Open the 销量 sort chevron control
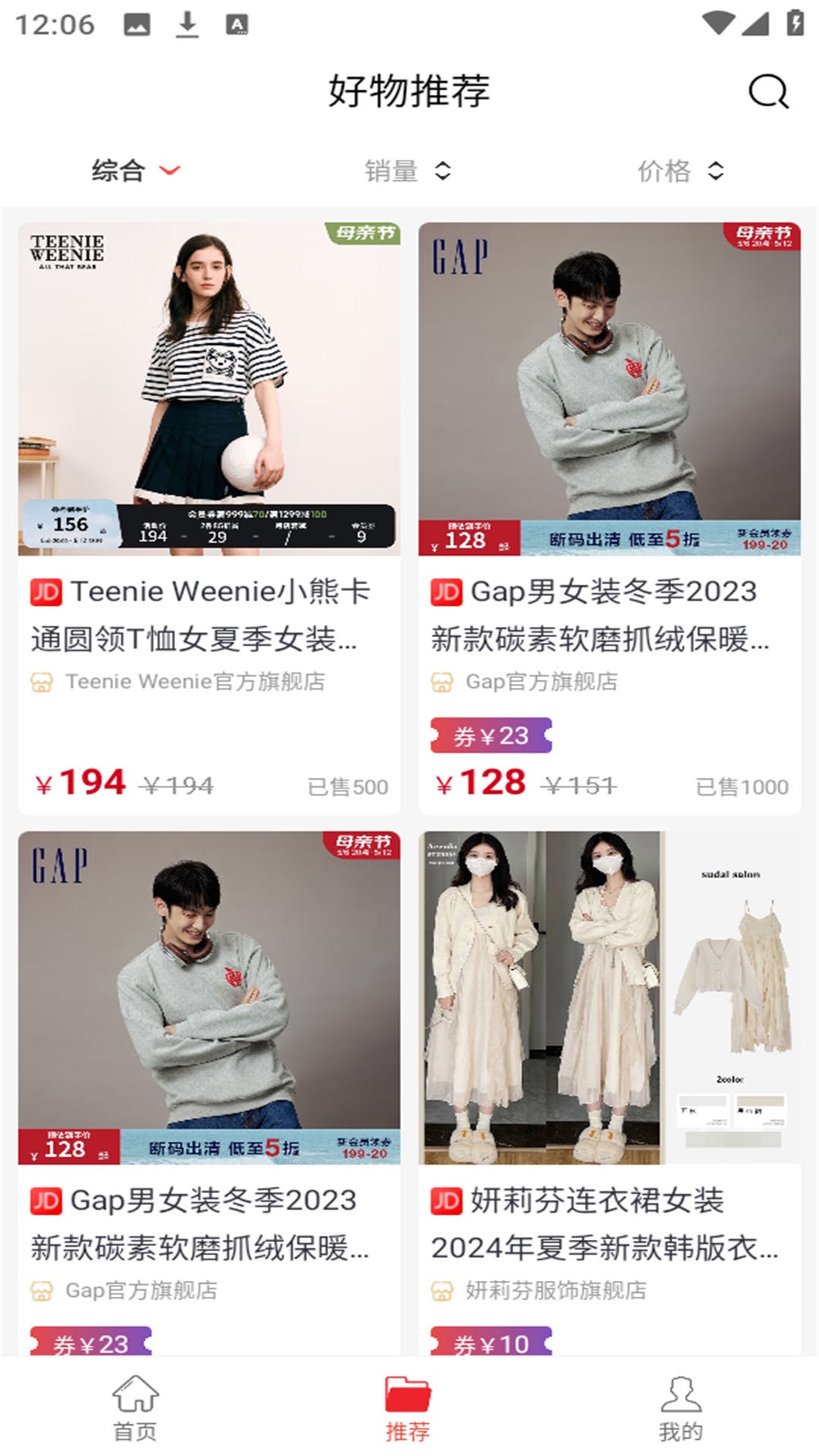 tap(444, 171)
